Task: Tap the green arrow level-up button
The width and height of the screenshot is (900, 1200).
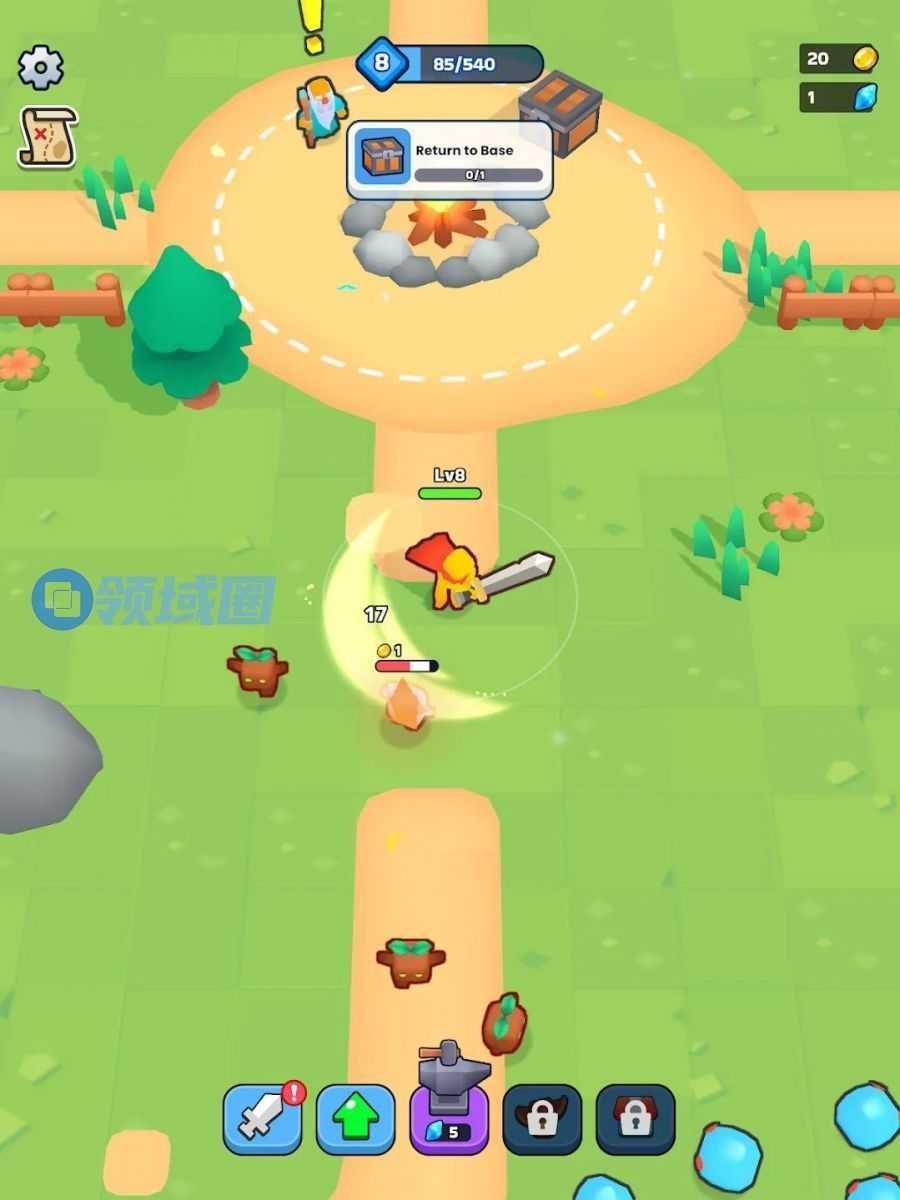Action: (355, 1119)
